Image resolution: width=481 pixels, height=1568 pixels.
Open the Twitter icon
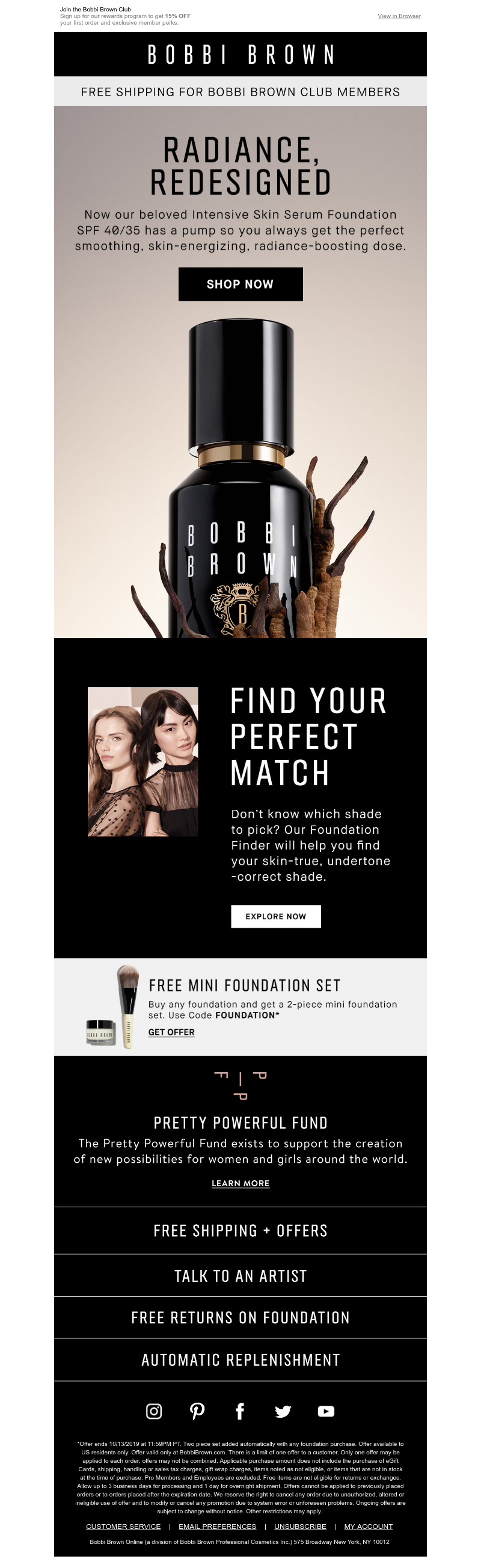283,1411
